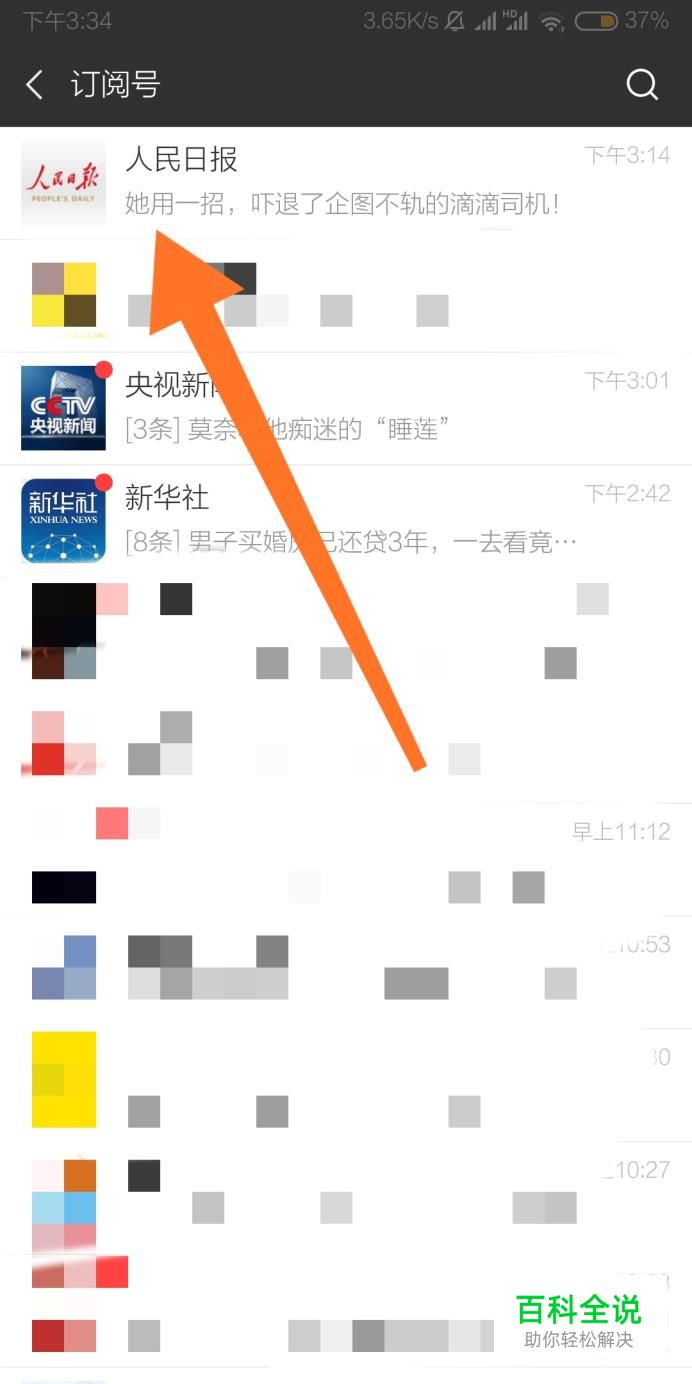This screenshot has width=692, height=1384.
Task: Open 央视新闻 subscription messages
Action: (x=346, y=408)
